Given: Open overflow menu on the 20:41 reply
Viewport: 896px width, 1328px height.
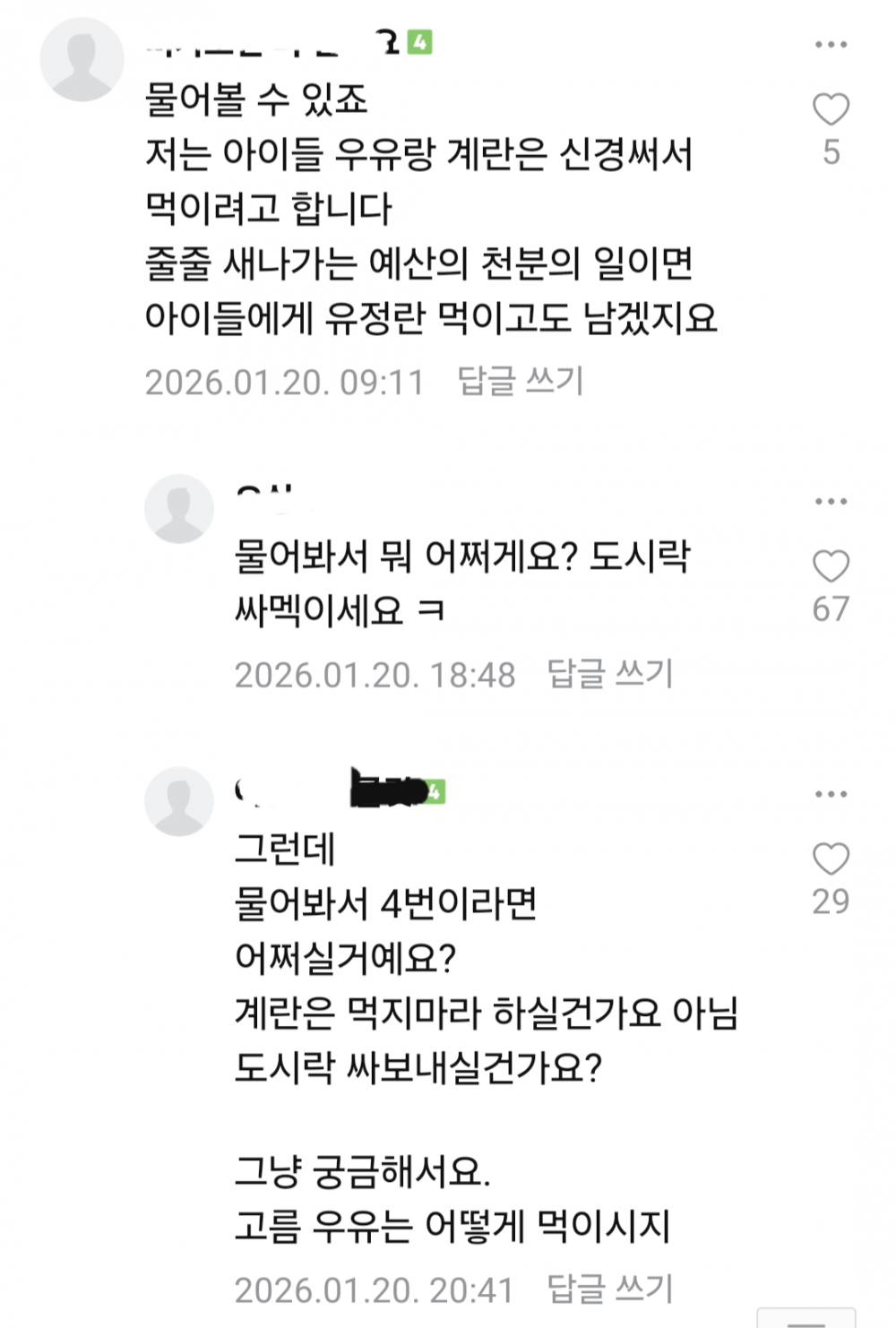Looking at the screenshot, I should coord(831,794).
